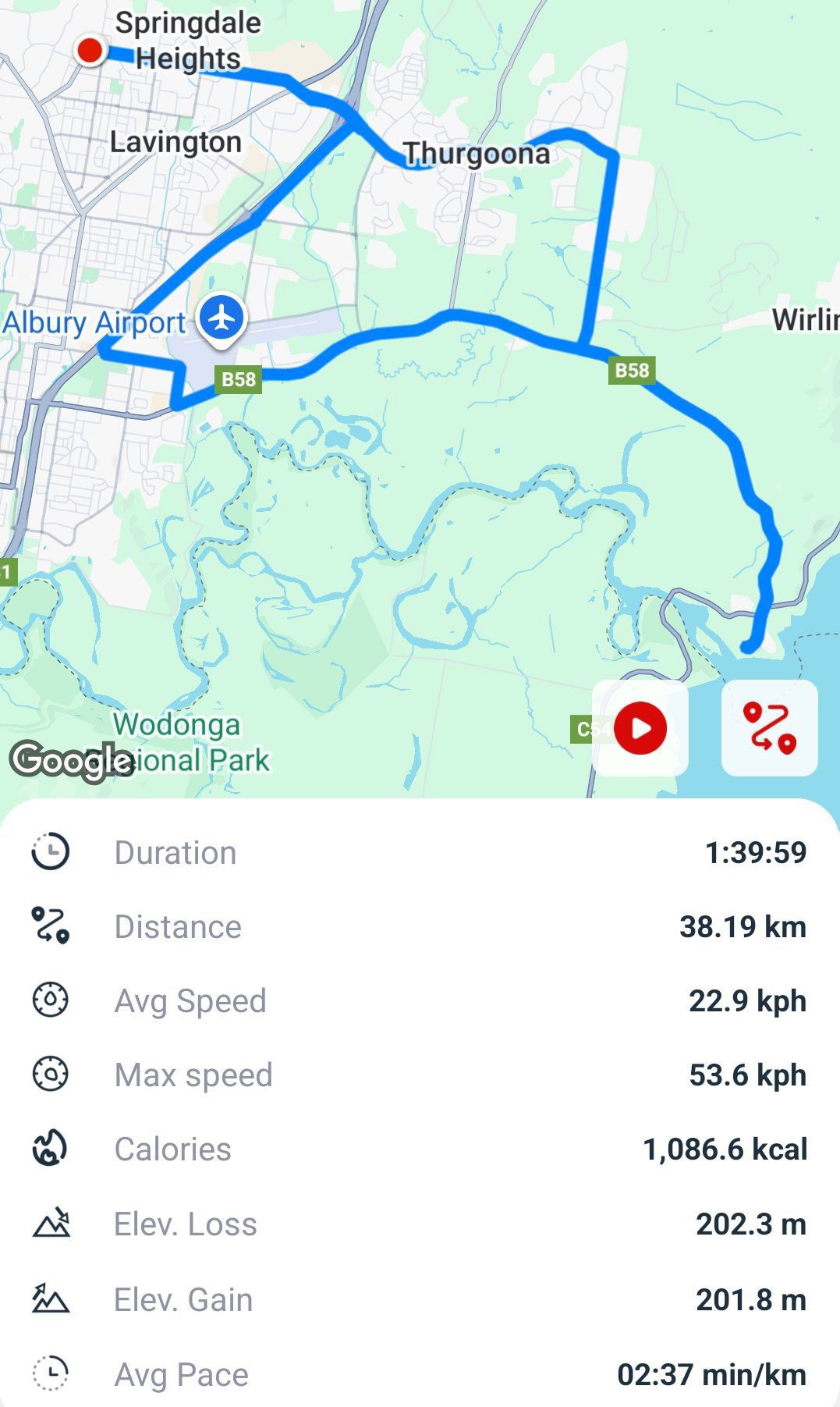Tap the Albury Airport map marker
Image resolution: width=840 pixels, height=1407 pixels.
222,319
